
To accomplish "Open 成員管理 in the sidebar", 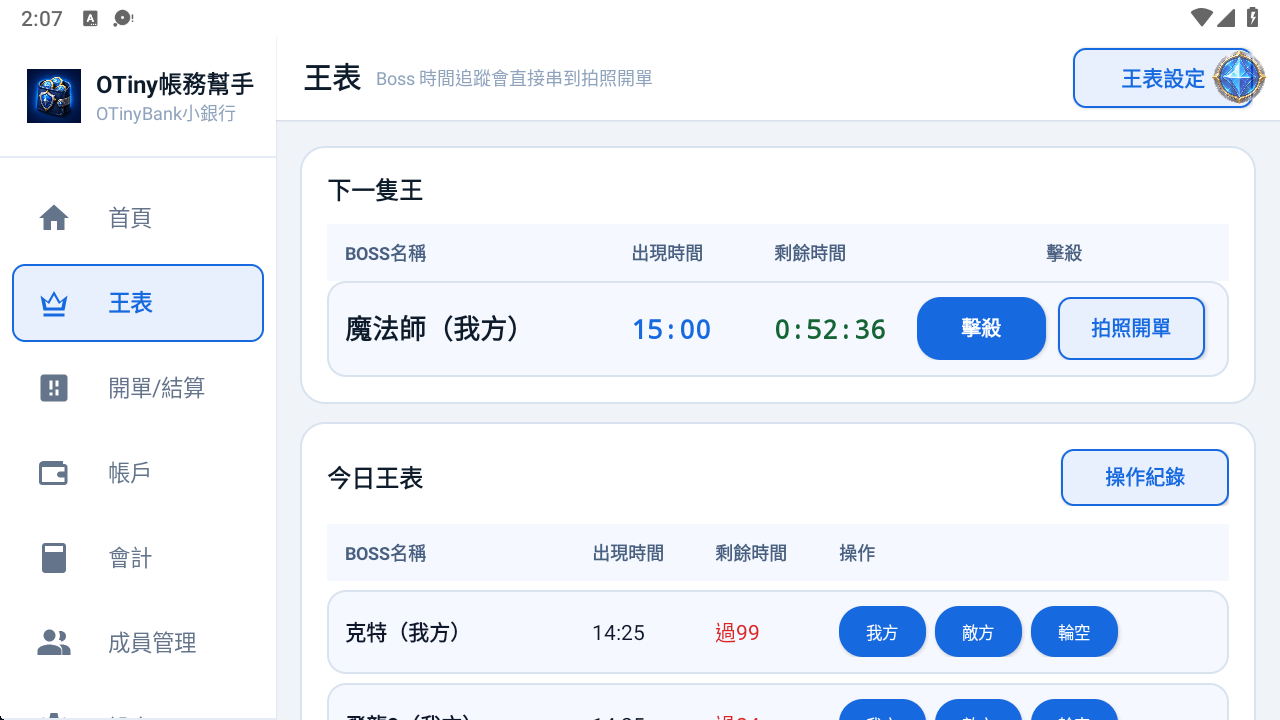I will 138,643.
